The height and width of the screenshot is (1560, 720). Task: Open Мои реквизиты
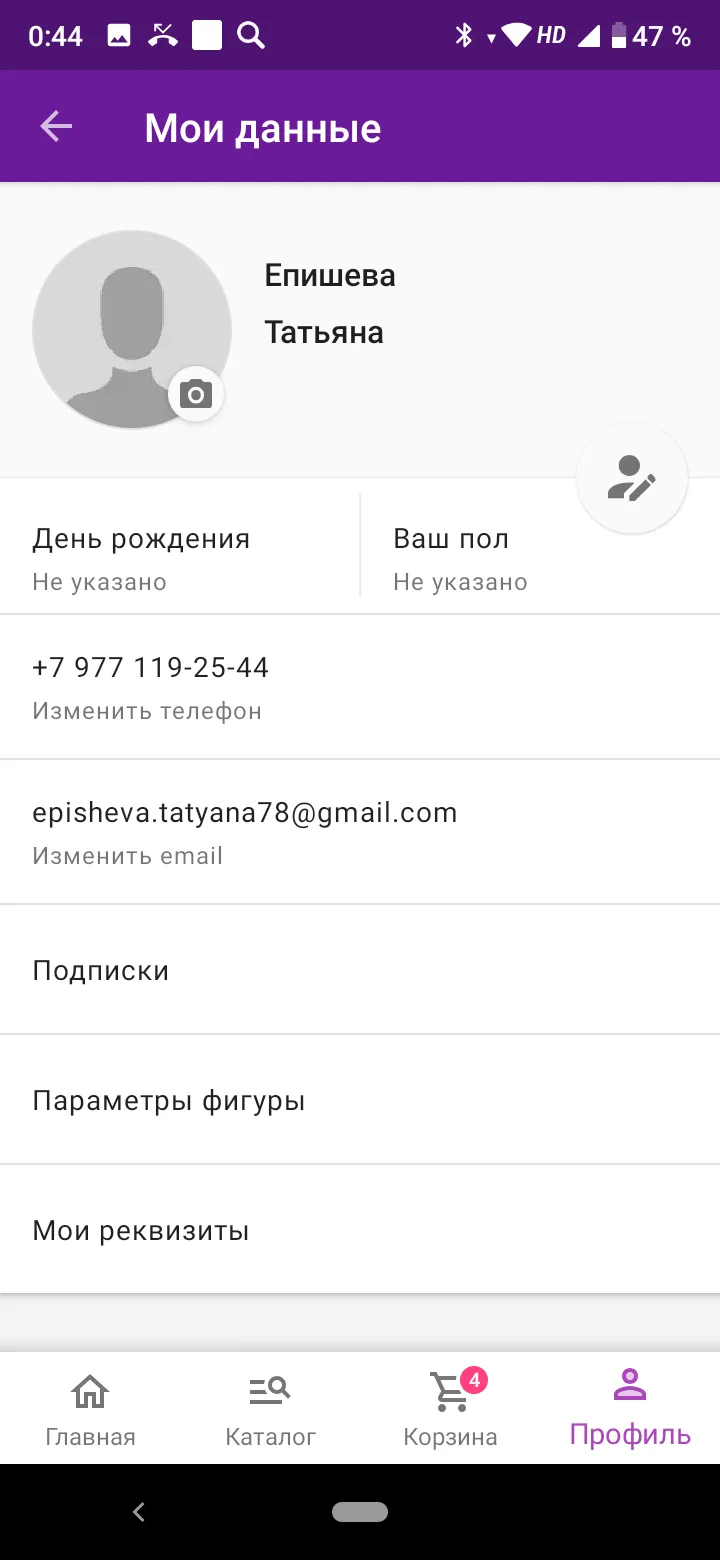pyautogui.click(x=360, y=1230)
